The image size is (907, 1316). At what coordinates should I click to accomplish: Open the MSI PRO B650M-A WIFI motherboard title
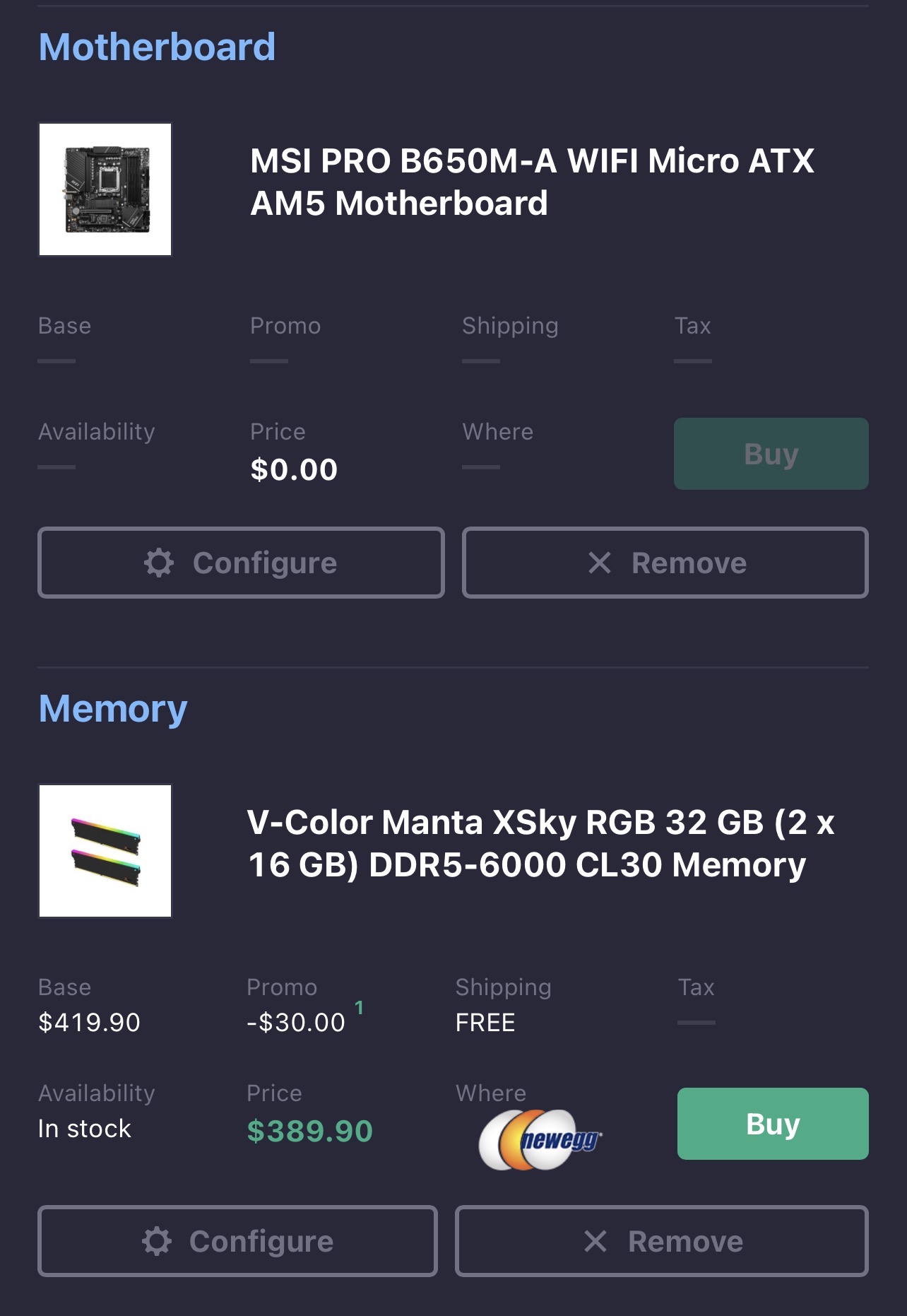tap(532, 182)
